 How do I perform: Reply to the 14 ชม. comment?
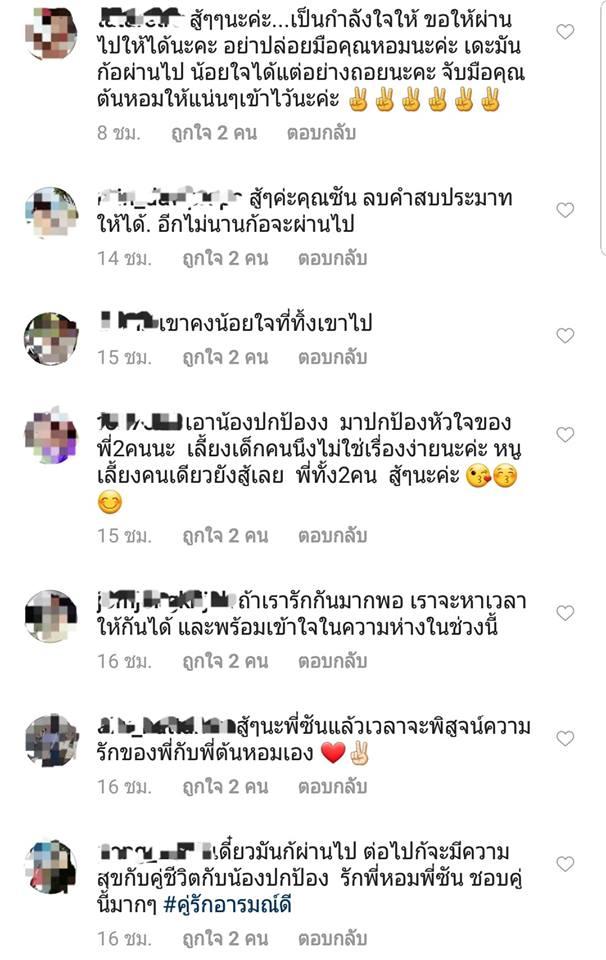(333, 258)
